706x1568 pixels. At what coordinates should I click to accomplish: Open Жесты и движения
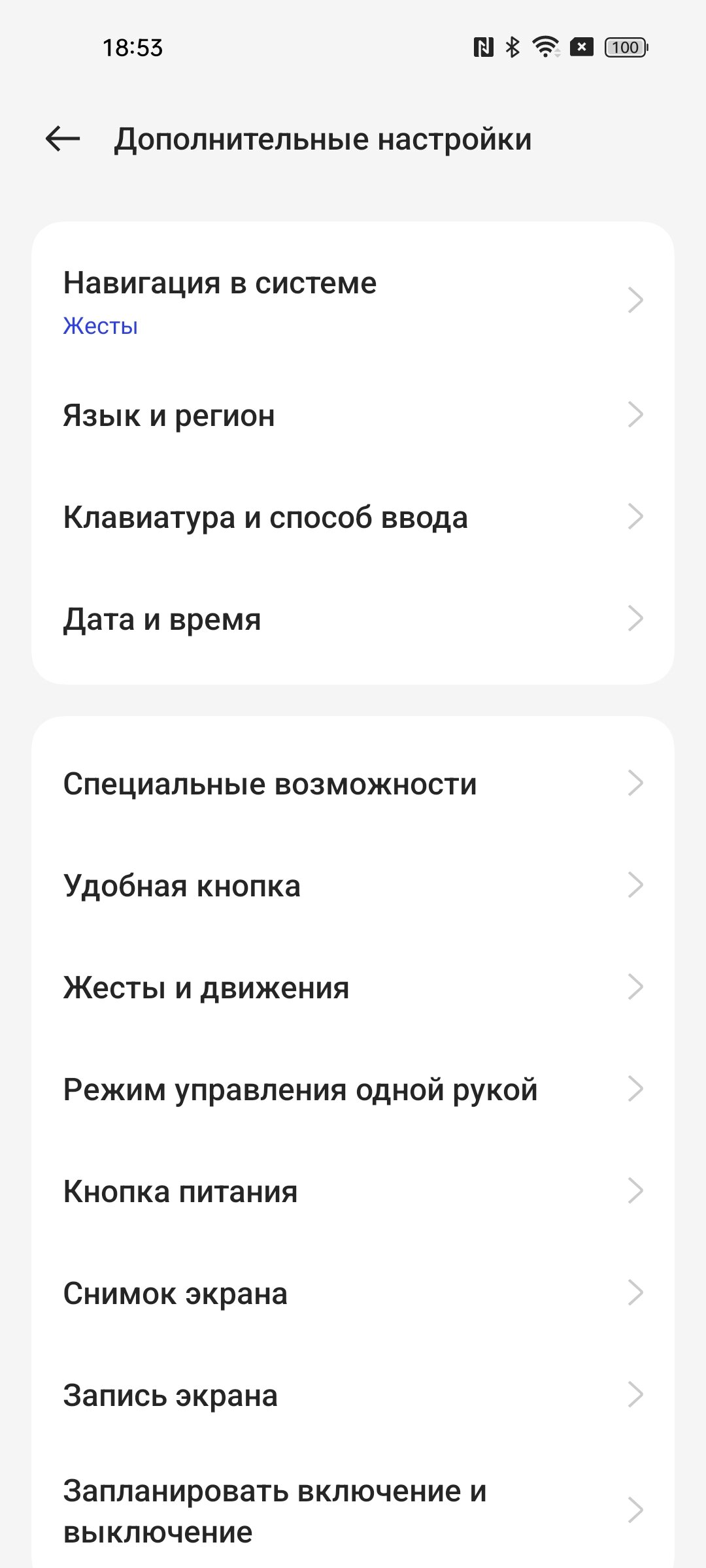353,987
